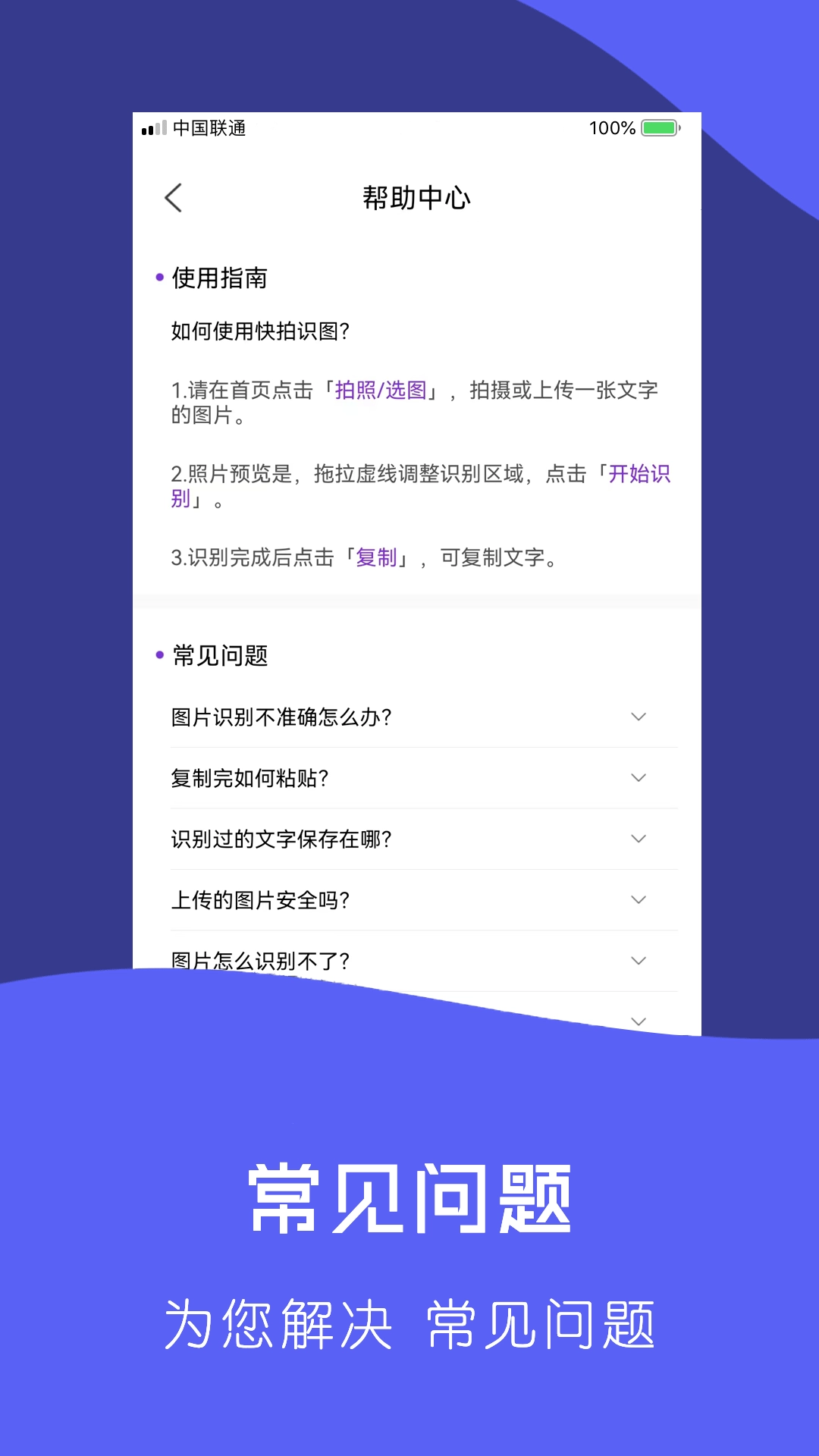Expand the question 识别过的文字保存在哪?
The width and height of the screenshot is (819, 1456).
638,839
